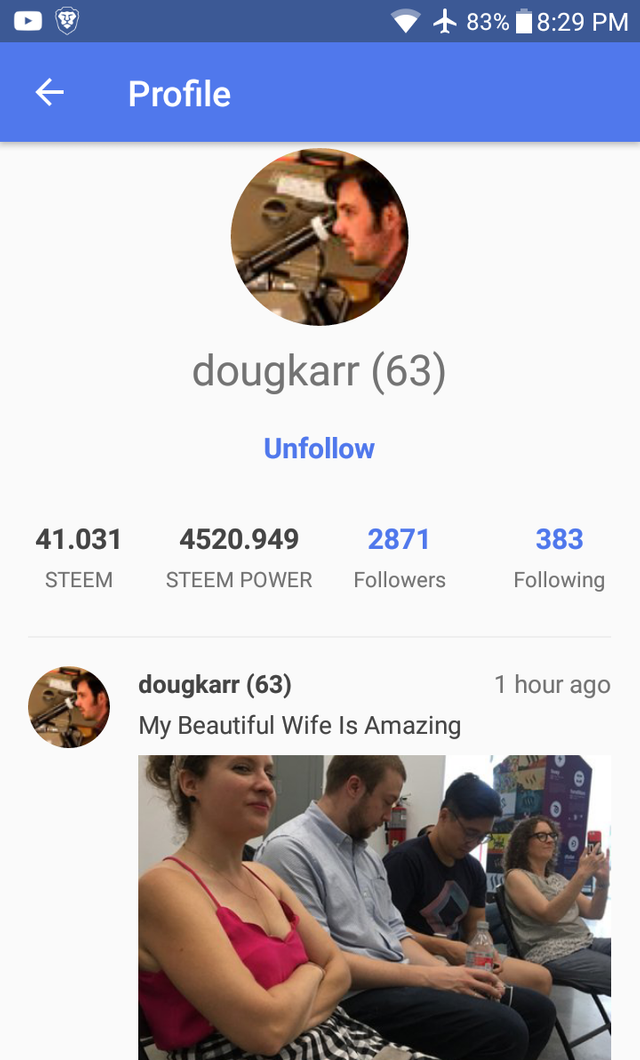640x1060 pixels.
Task: Unfollow dougkarr
Action: click(x=319, y=449)
